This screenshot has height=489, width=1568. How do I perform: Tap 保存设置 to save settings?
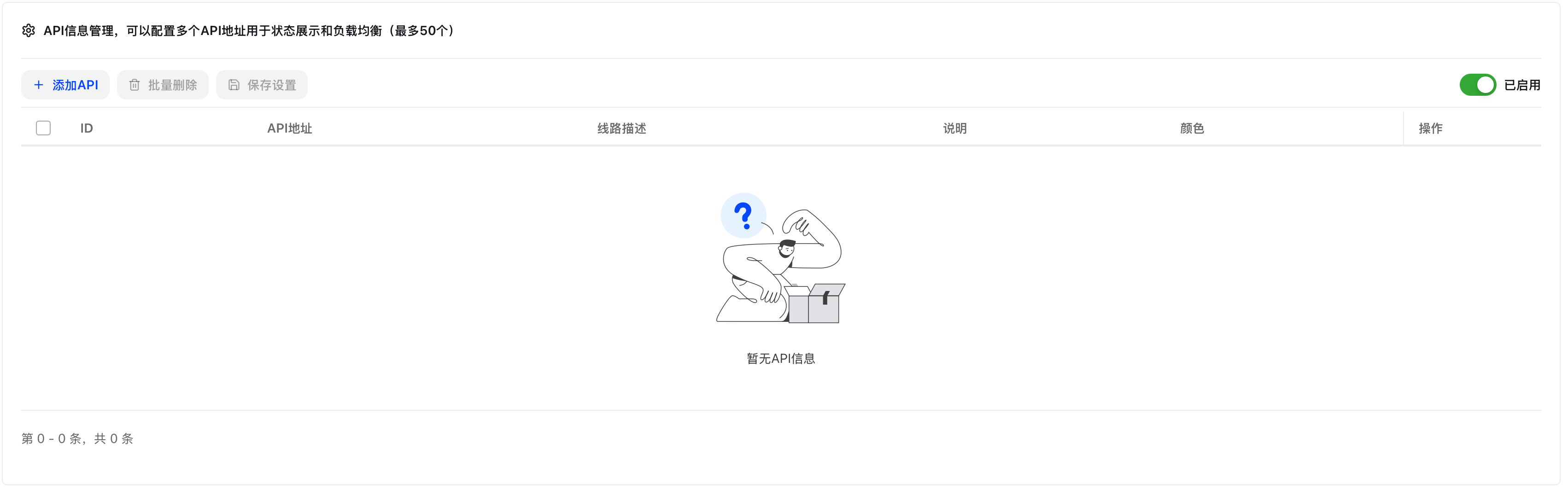[x=262, y=85]
